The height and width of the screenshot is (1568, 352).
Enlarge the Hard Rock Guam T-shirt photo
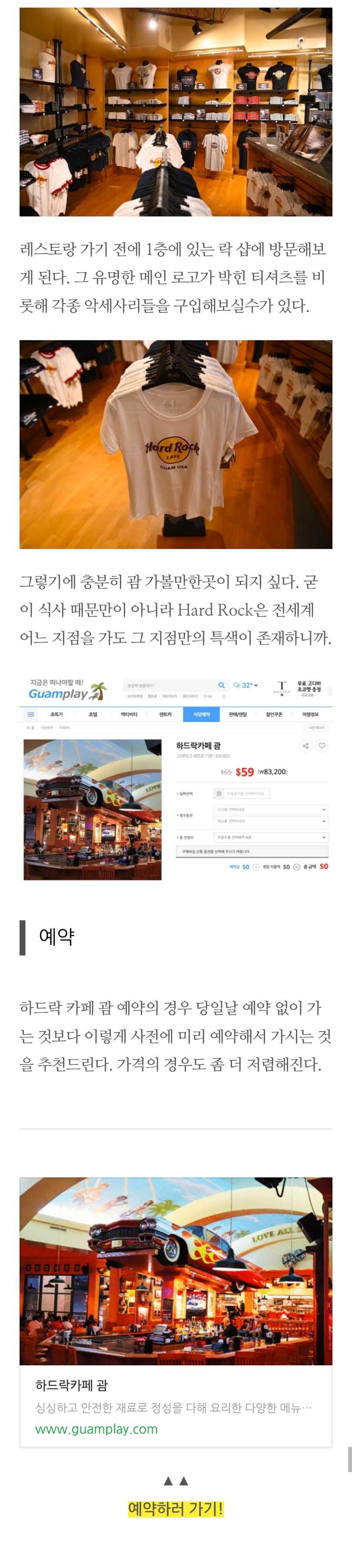coord(176,444)
